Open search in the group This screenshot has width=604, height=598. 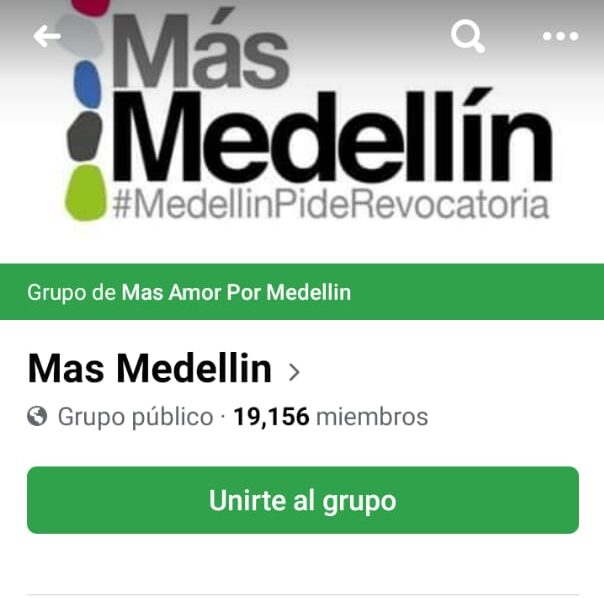pyautogui.click(x=467, y=37)
